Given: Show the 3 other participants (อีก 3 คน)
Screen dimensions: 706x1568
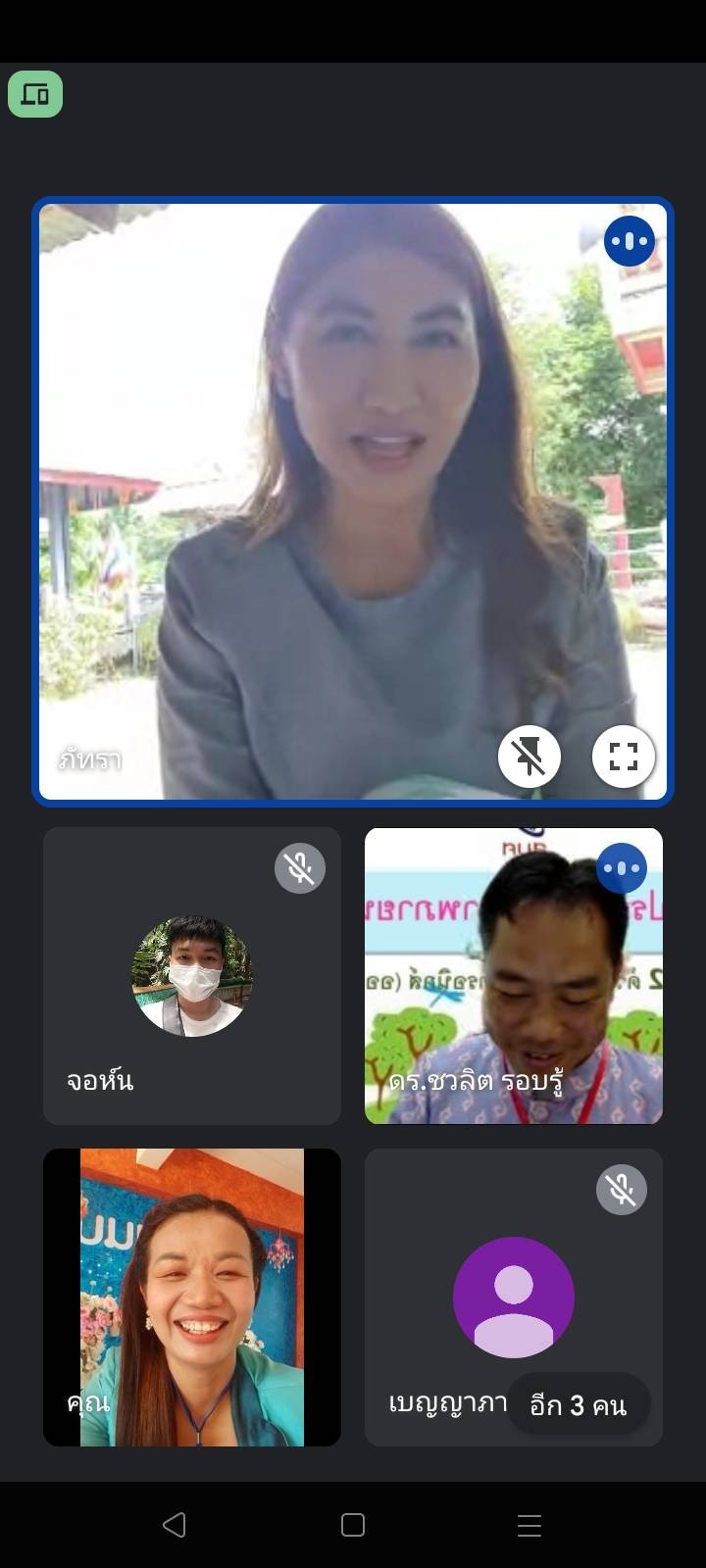Looking at the screenshot, I should point(578,1404).
